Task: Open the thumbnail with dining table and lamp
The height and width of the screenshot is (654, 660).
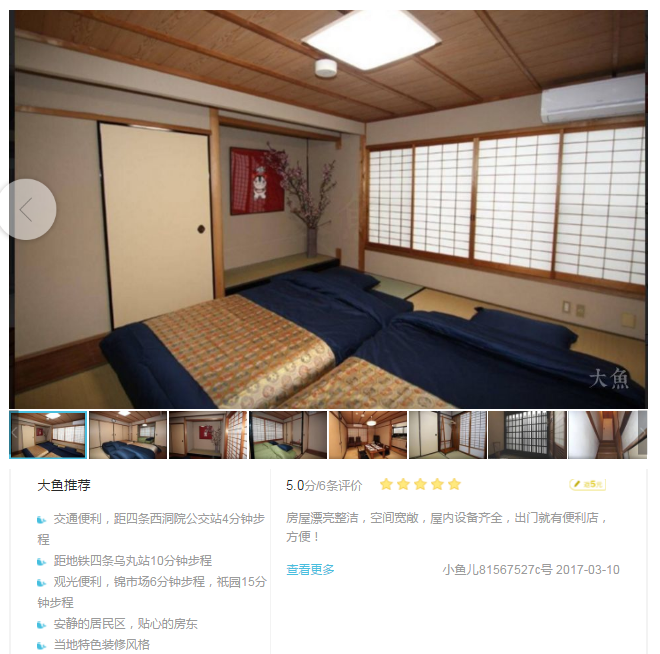Action: point(367,435)
